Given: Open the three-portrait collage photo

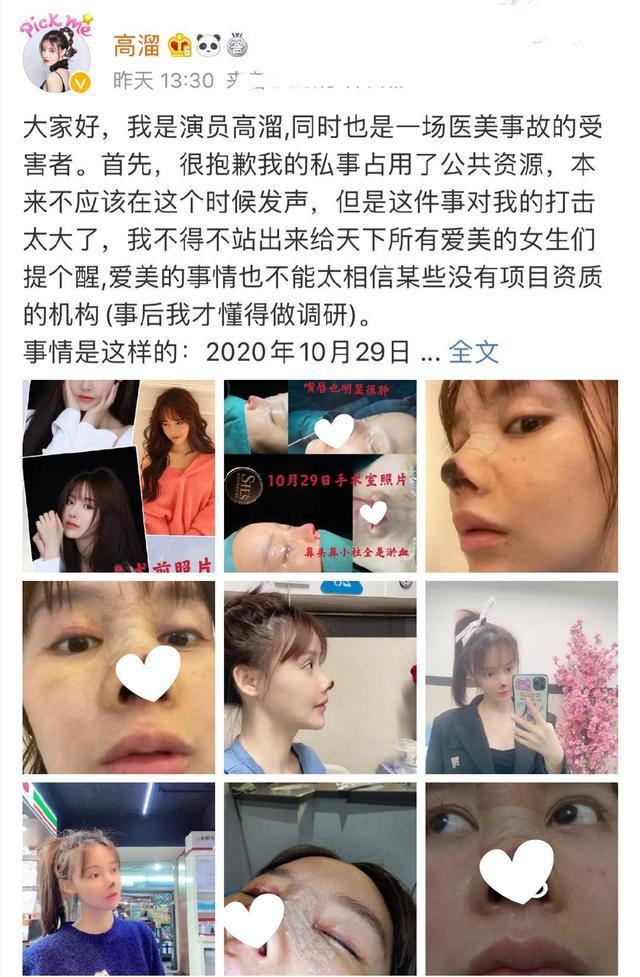Looking at the screenshot, I should pyautogui.click(x=119, y=475).
